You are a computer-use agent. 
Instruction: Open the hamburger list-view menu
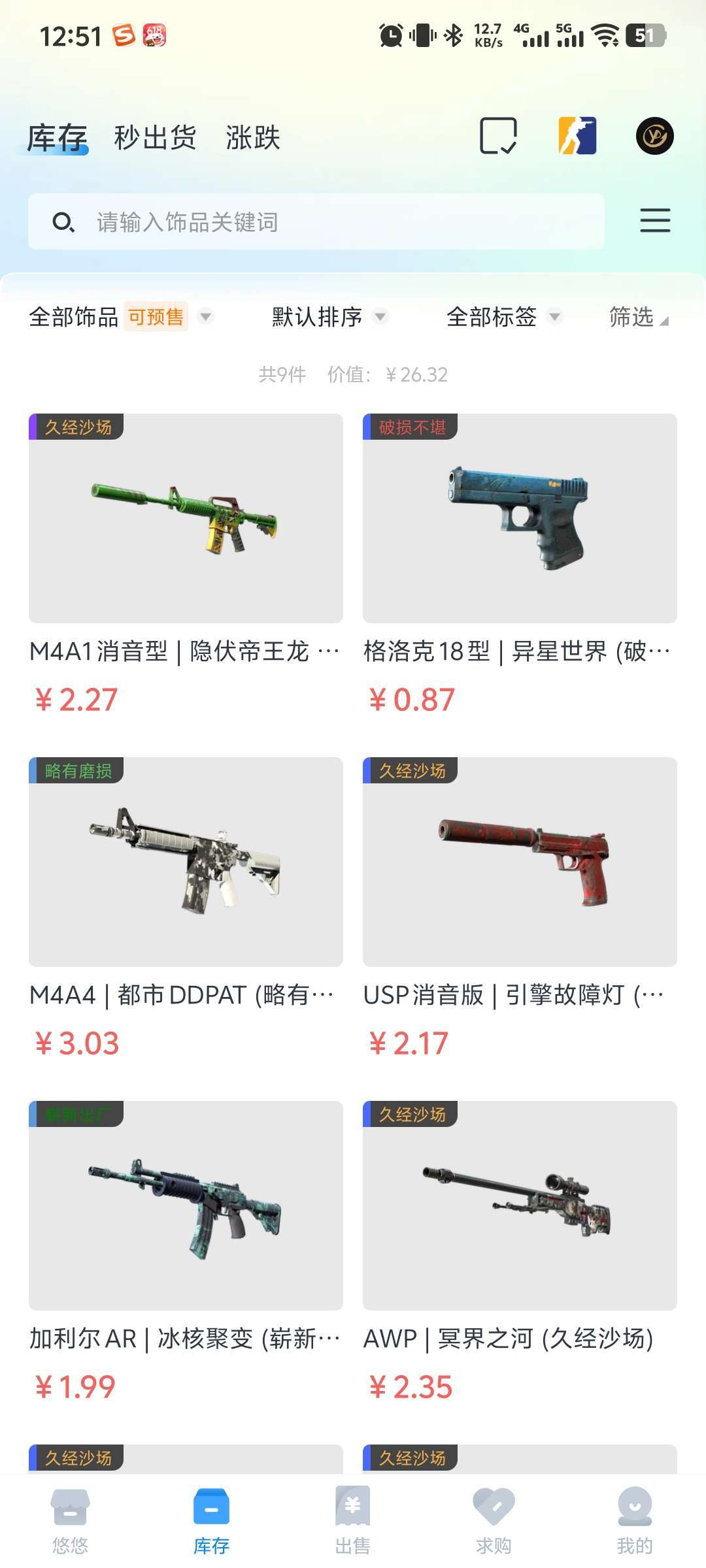click(x=654, y=221)
